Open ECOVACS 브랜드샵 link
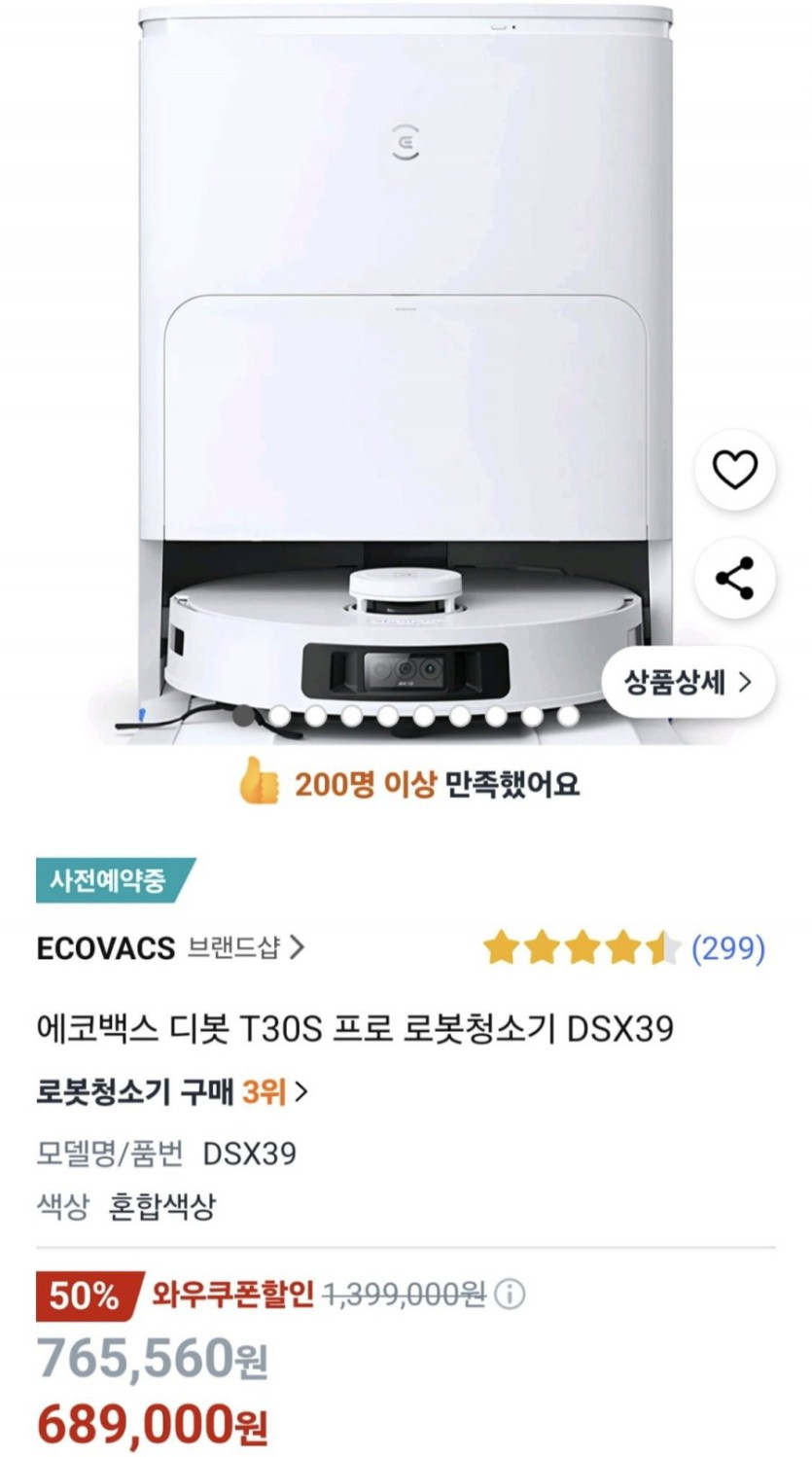 (171, 947)
